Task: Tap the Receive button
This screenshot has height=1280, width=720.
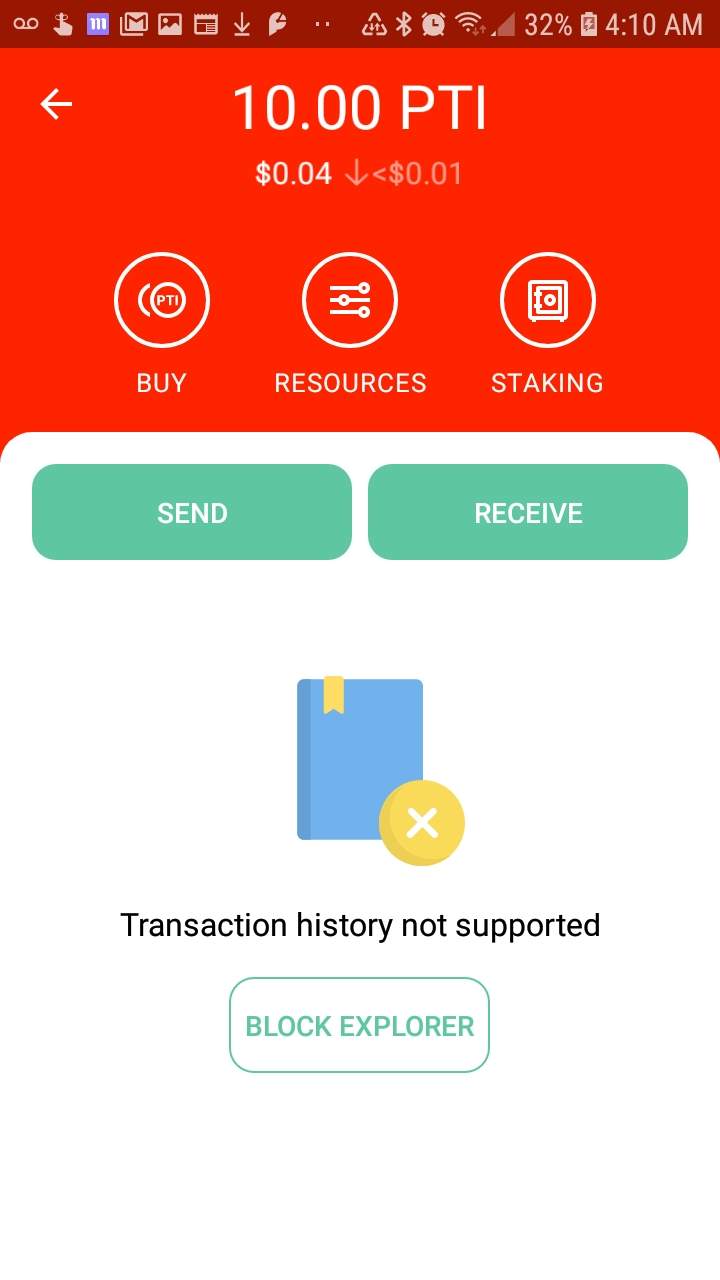Action: point(528,512)
